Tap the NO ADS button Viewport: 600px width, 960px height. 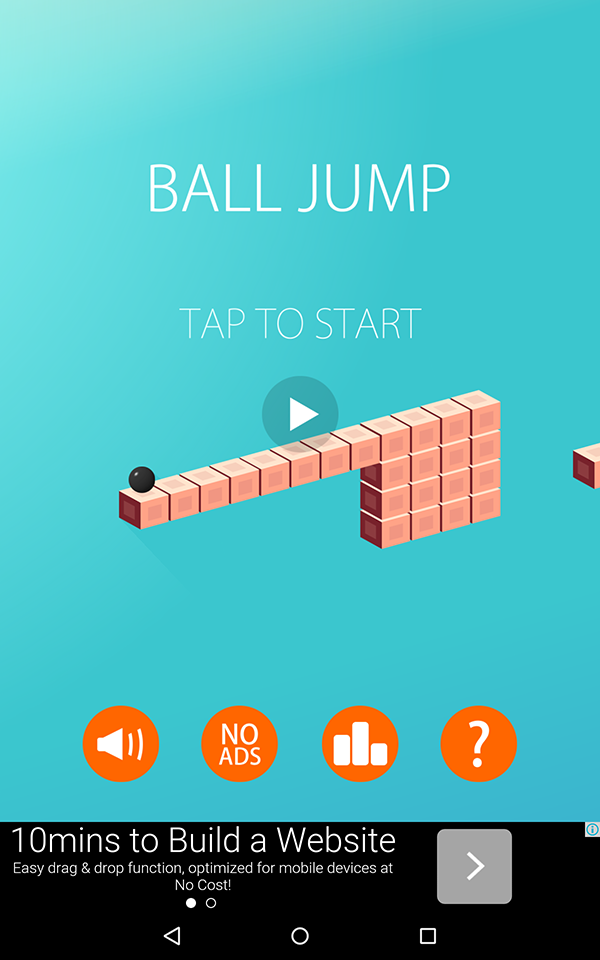tap(240, 744)
